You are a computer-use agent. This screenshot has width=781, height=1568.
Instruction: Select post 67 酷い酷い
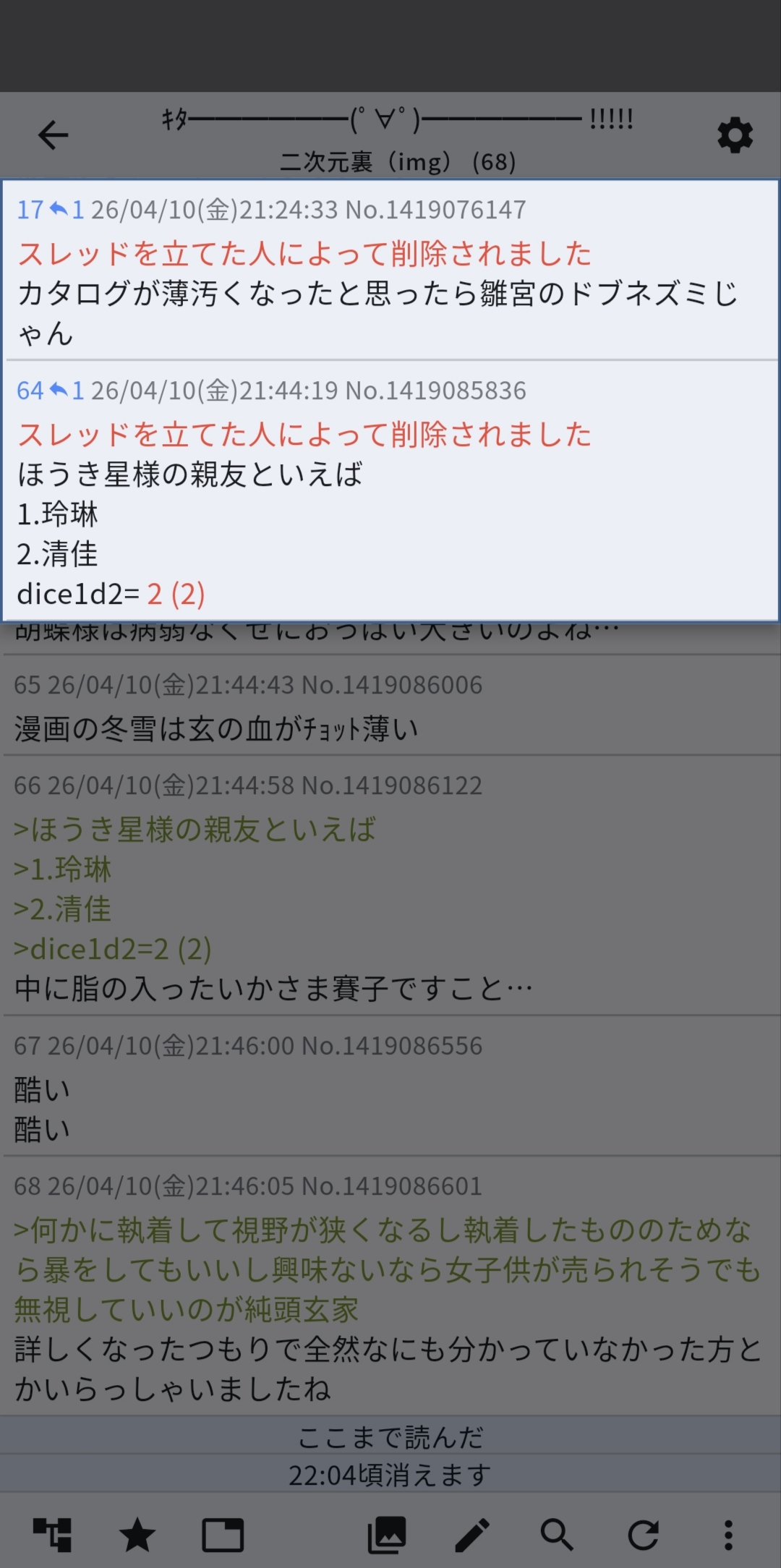tap(390, 1088)
